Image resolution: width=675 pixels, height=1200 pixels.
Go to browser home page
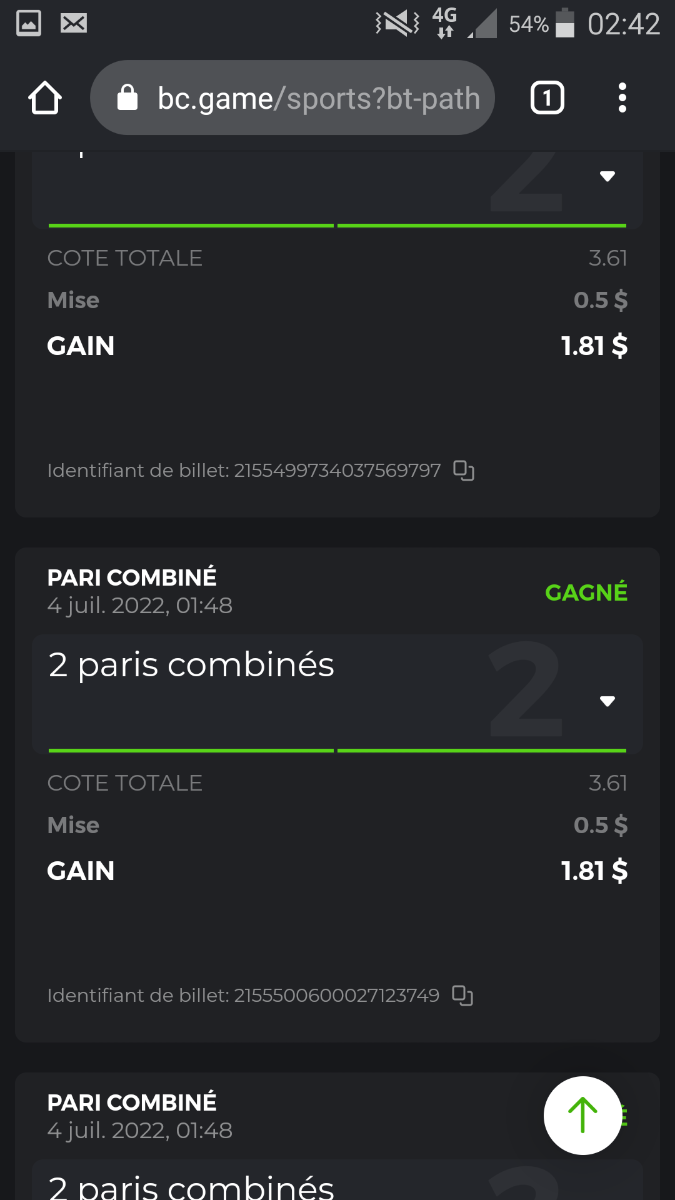point(45,98)
